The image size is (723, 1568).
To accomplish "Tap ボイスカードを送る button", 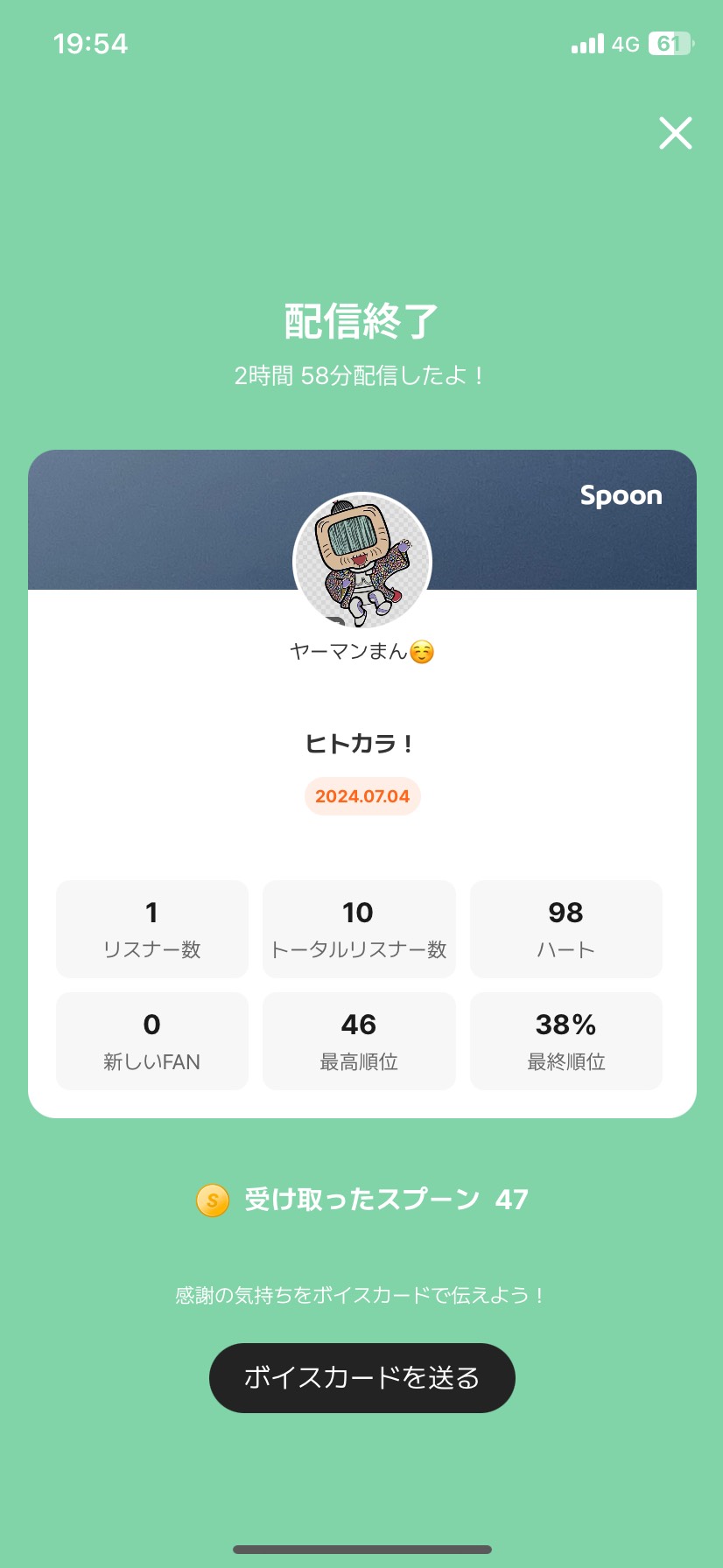I will pos(361,1377).
